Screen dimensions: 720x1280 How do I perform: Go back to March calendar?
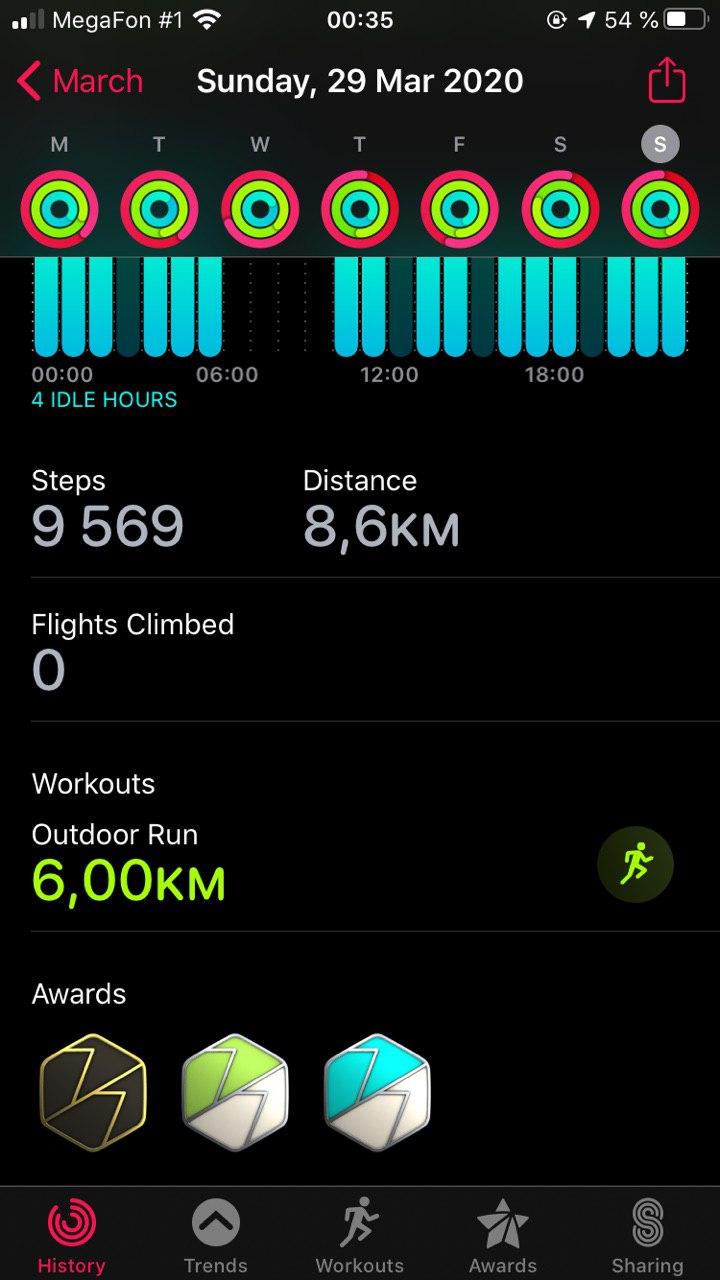pos(82,81)
